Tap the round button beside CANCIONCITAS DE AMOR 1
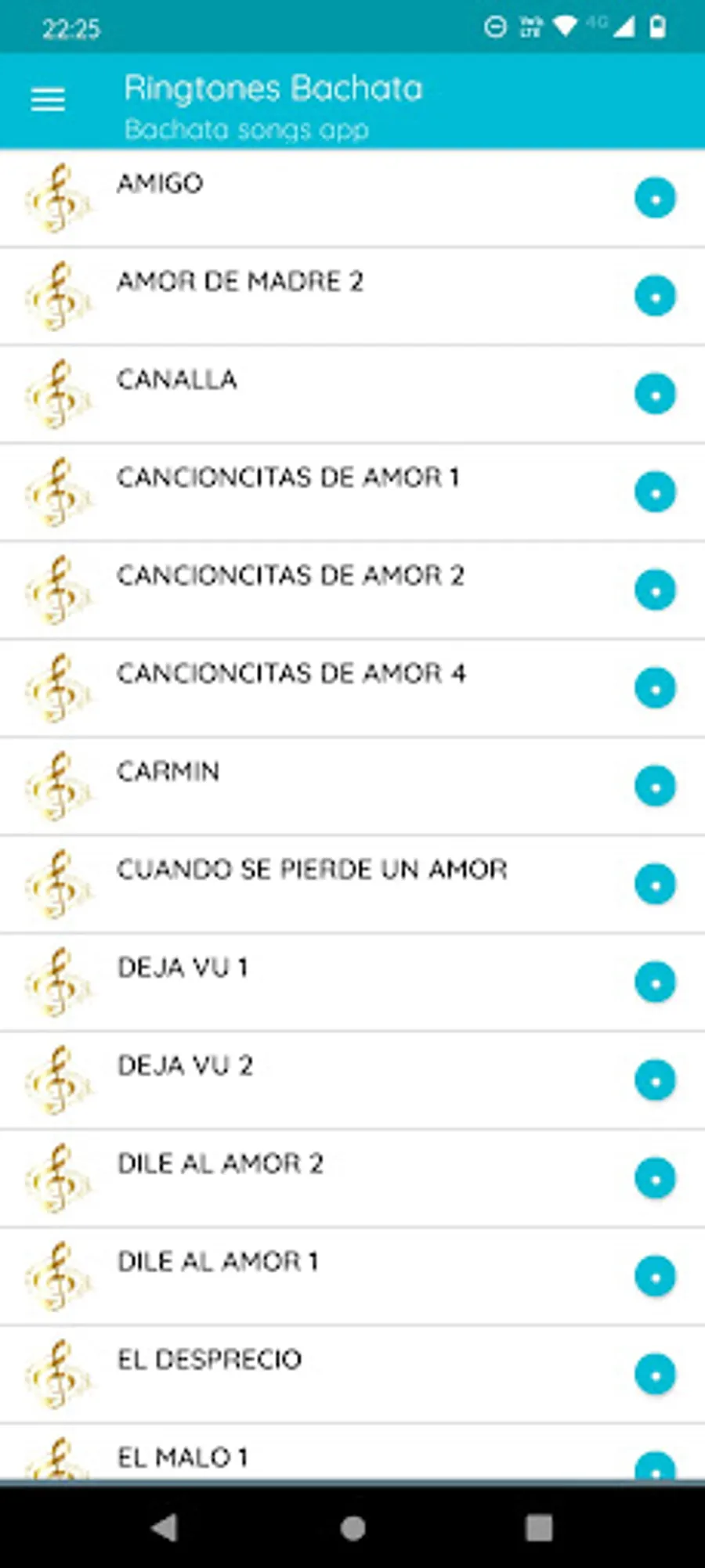The height and width of the screenshot is (1568, 705). [655, 492]
